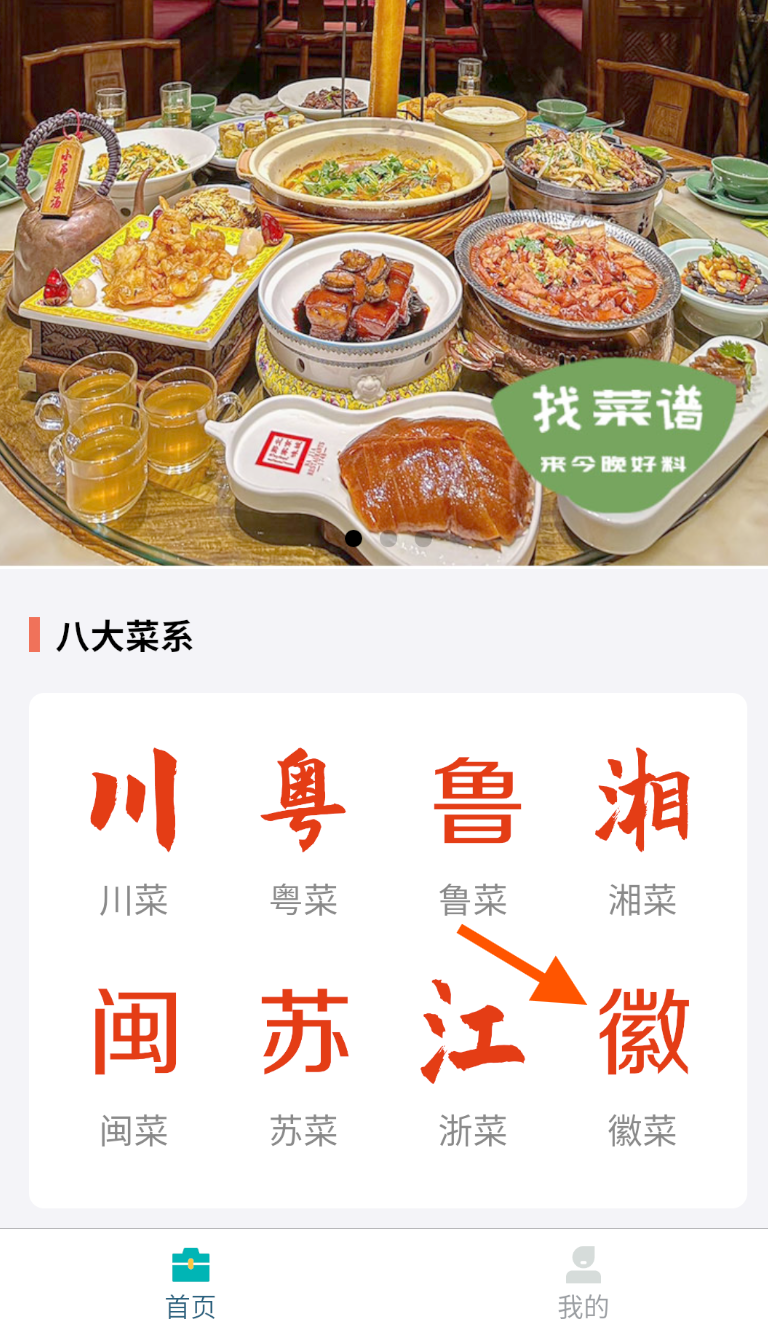Select the 浙菜 label
The height and width of the screenshot is (1324, 768).
pos(473,1131)
